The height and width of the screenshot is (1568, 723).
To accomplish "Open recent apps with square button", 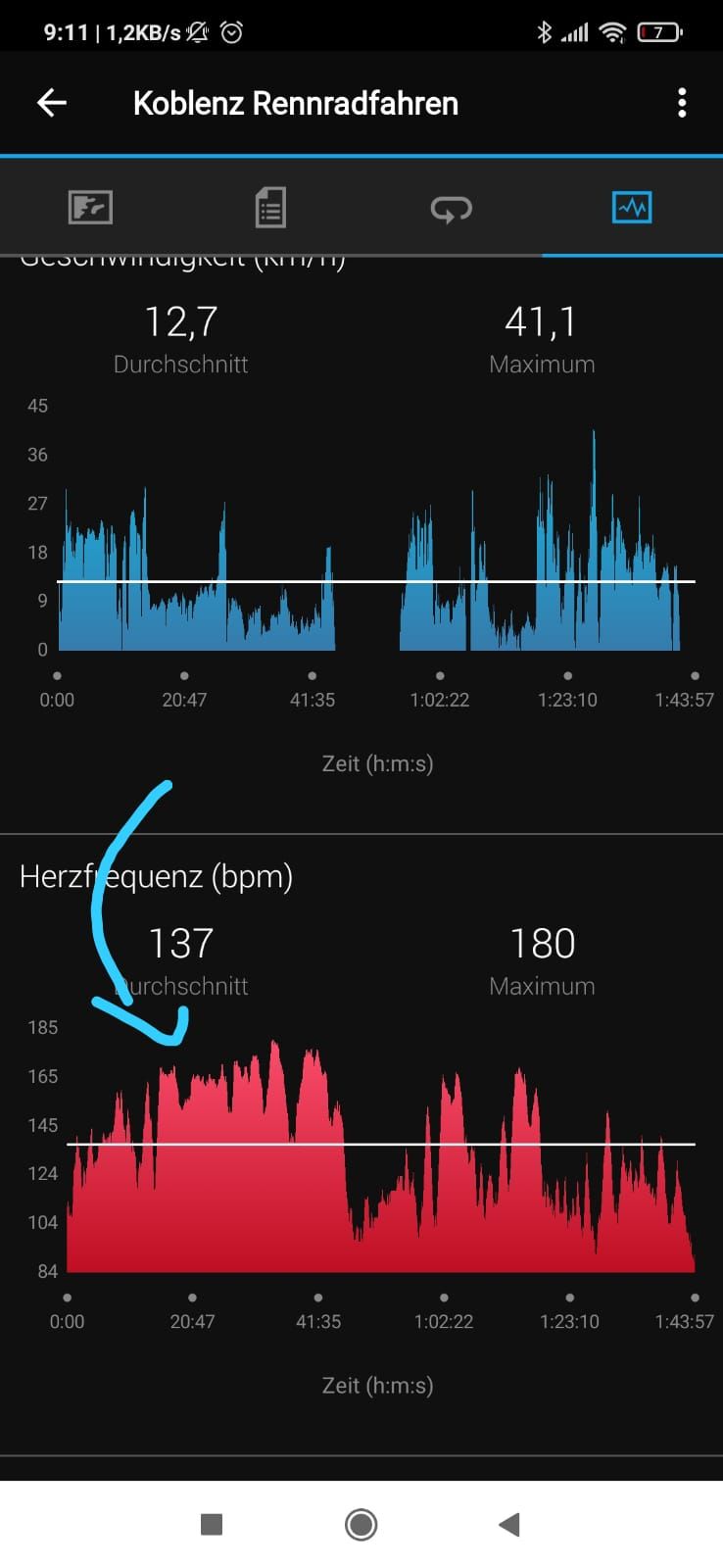I will point(212,1524).
